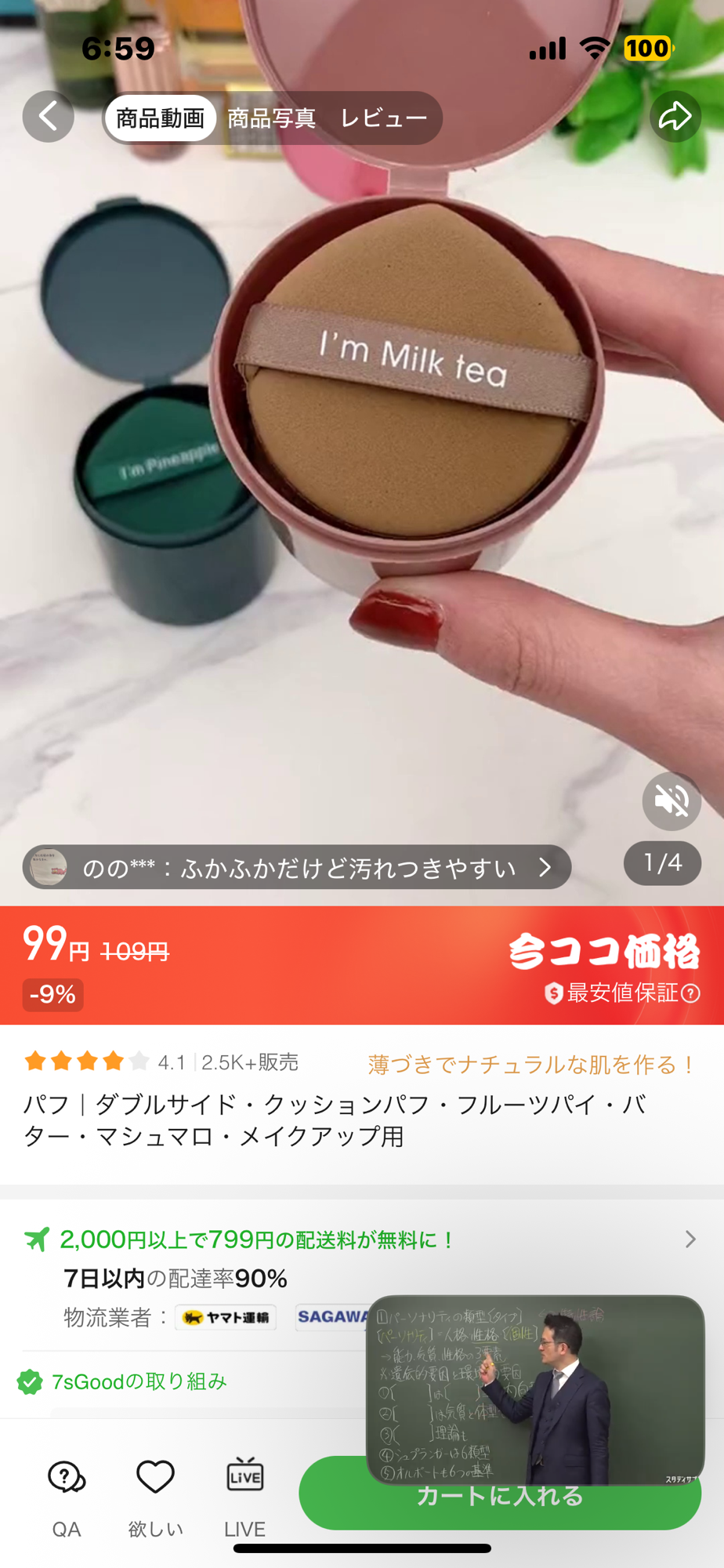This screenshot has height=1568, width=724.
Task: Switch to the 商品写真 tab
Action: pos(271,118)
